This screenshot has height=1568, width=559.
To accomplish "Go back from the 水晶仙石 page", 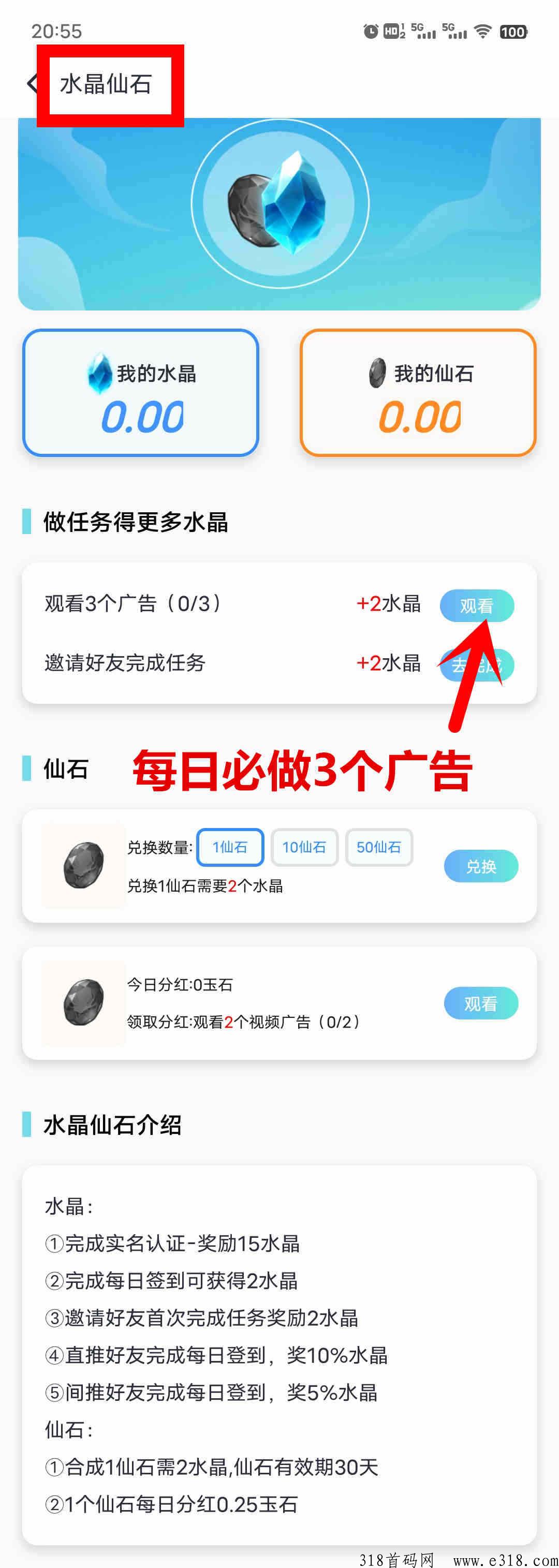I will [x=32, y=83].
